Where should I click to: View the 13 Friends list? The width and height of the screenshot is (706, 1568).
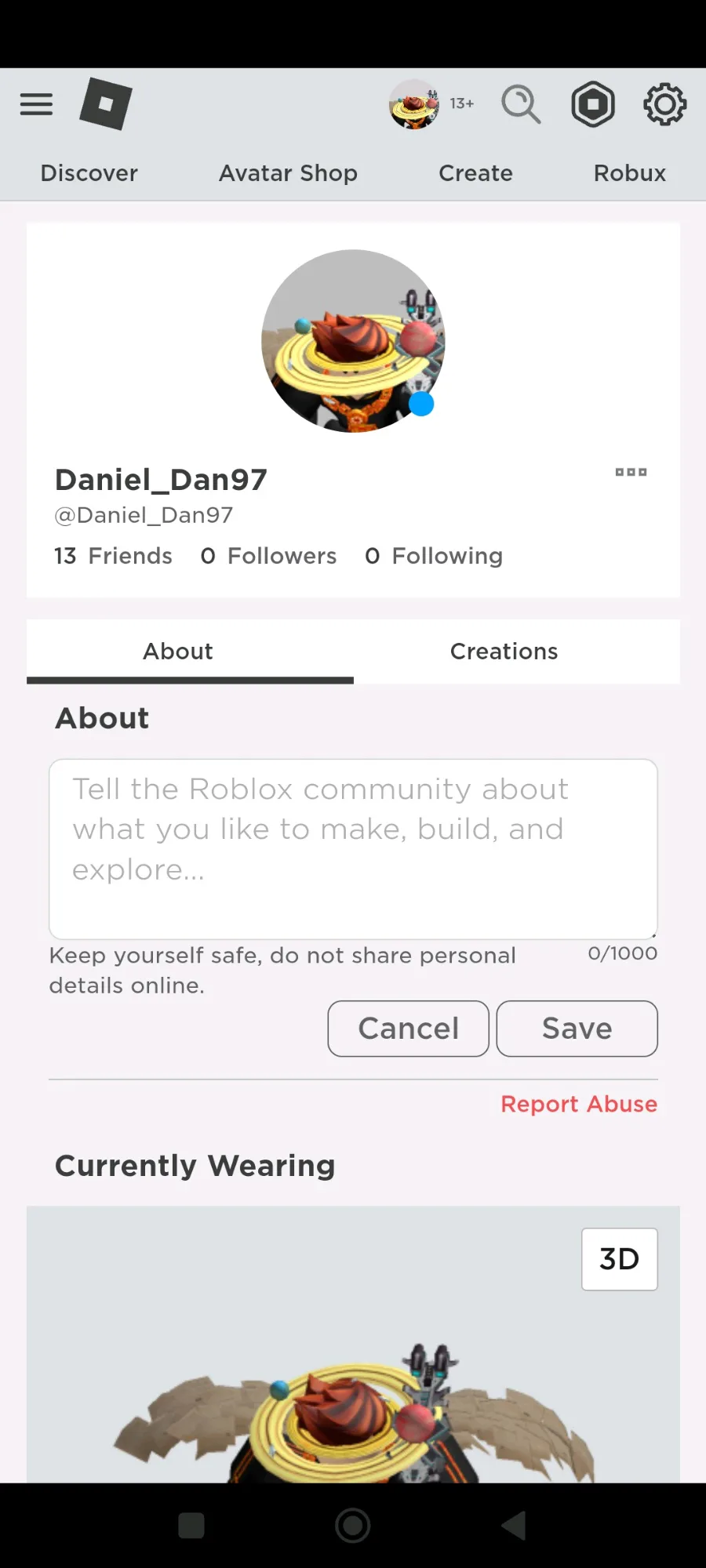[113, 556]
